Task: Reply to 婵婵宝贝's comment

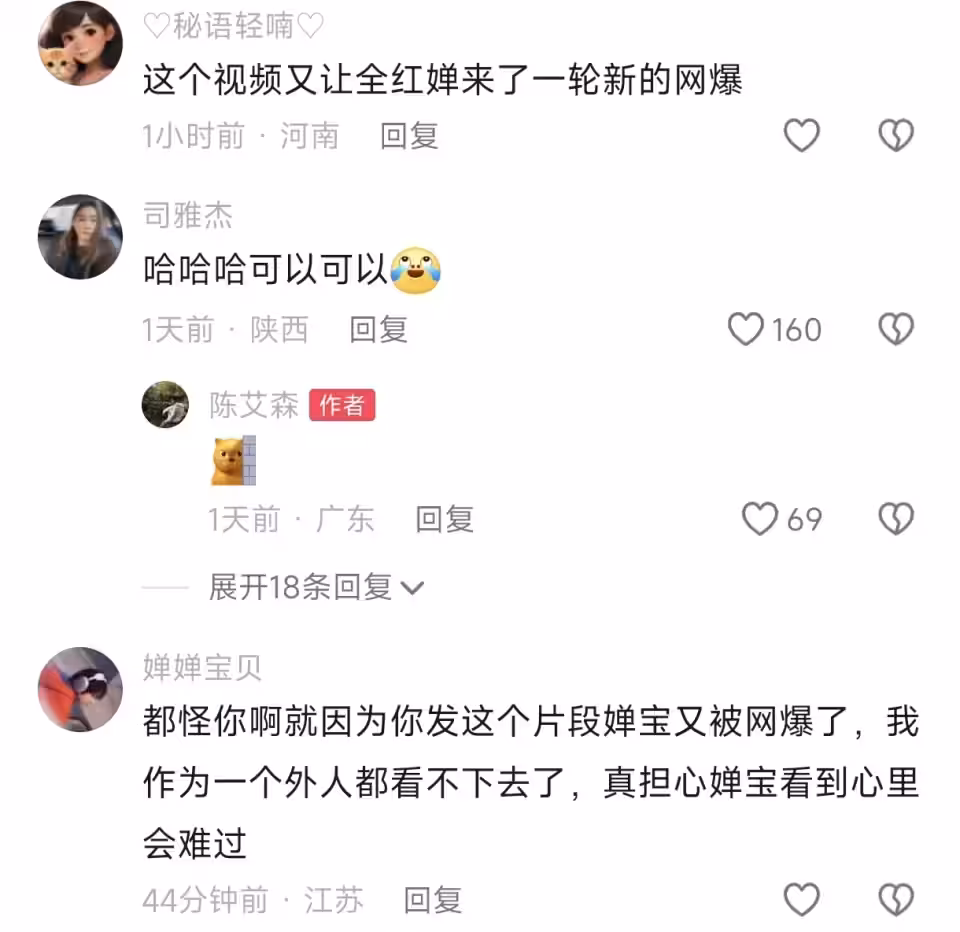Action: 432,900
